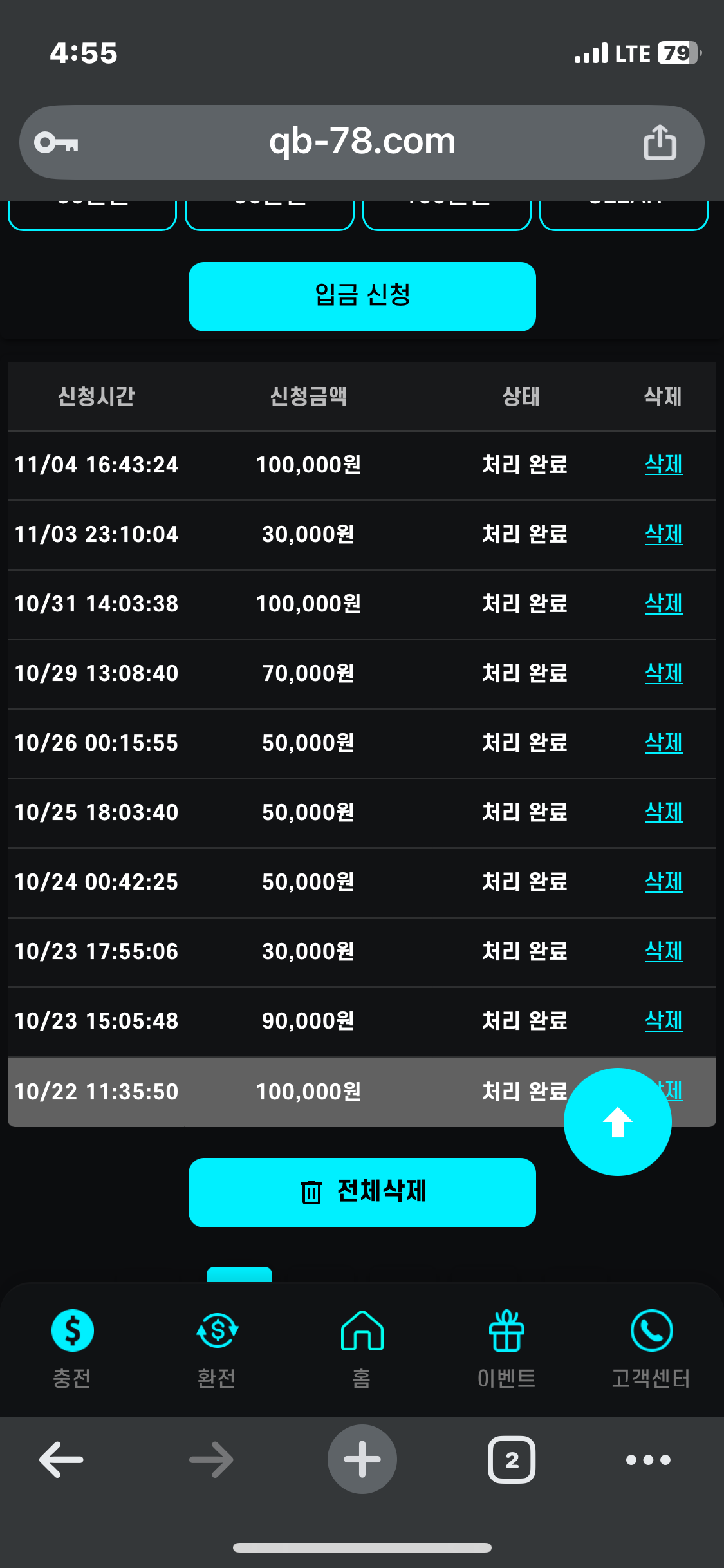Delete the 11/04 16:43:24 deposit record
724x1568 pixels.
664,464
